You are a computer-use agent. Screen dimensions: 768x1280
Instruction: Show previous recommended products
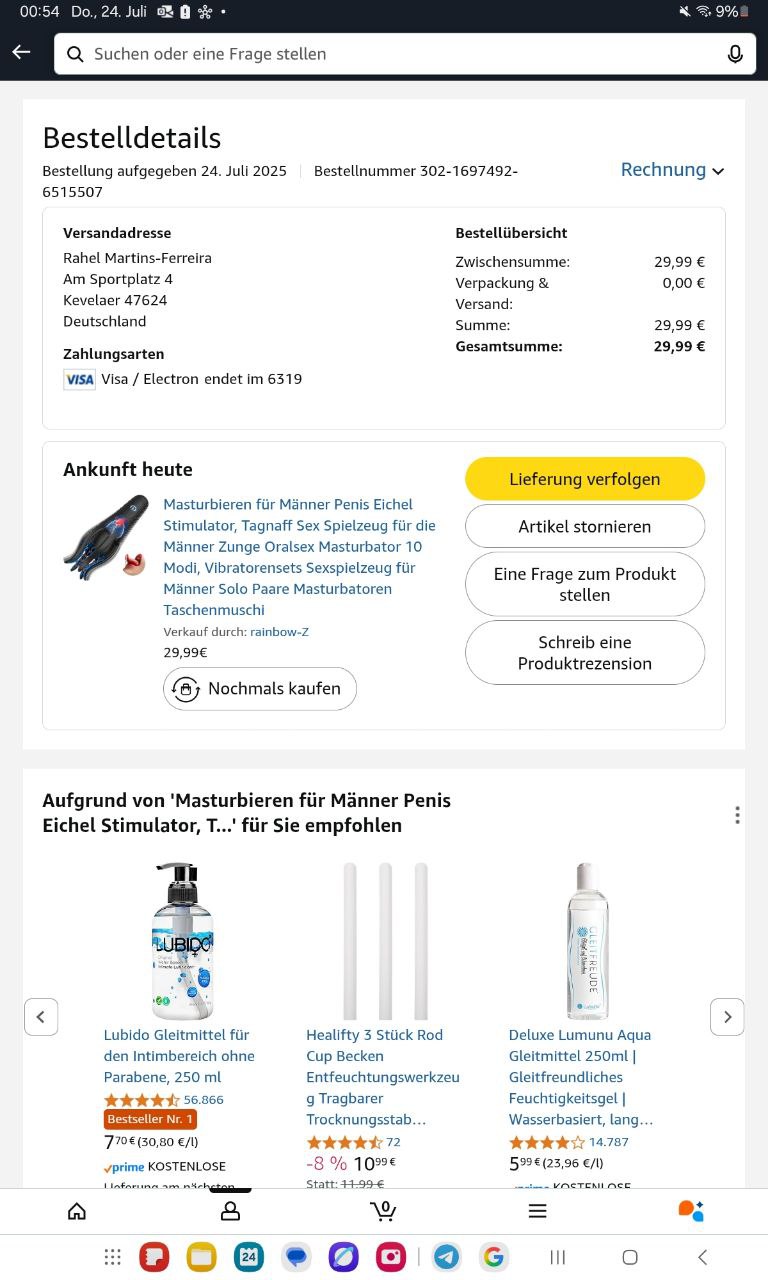coord(41,1017)
